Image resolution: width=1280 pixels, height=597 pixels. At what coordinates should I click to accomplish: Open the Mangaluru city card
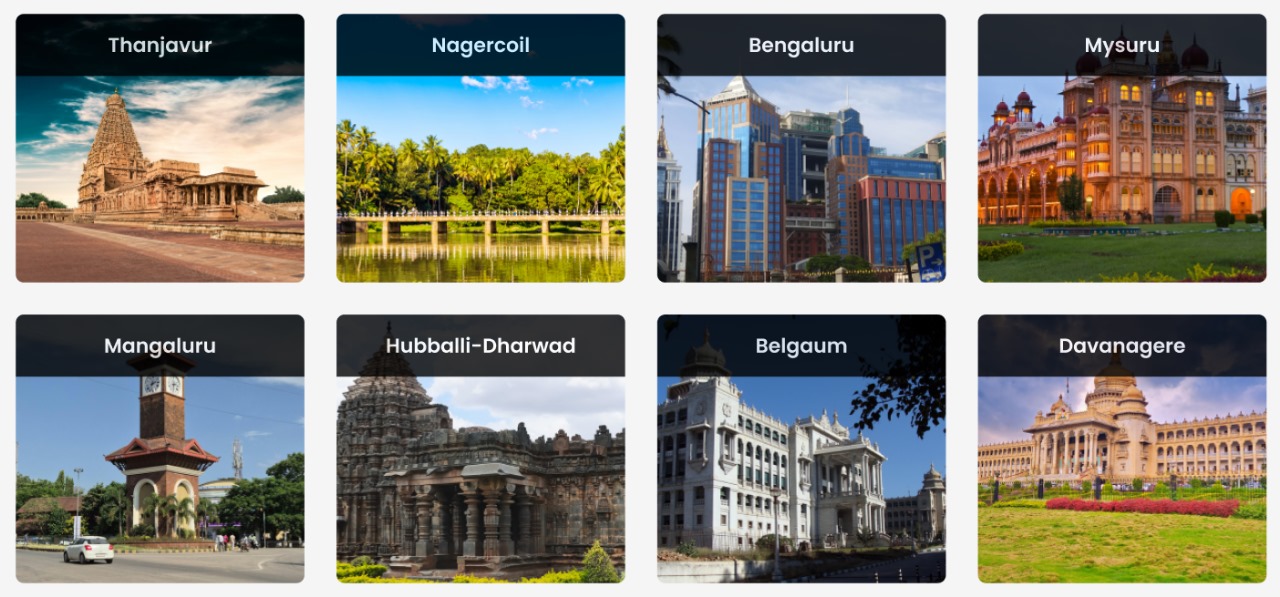coord(160,449)
